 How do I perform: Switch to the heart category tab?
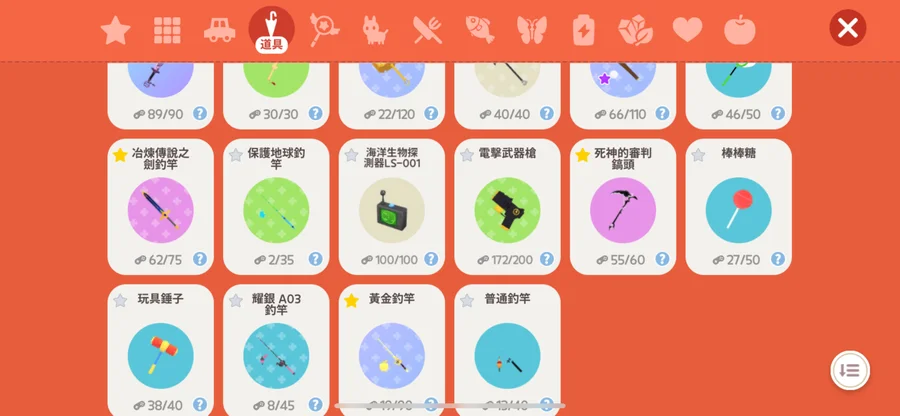[687, 30]
